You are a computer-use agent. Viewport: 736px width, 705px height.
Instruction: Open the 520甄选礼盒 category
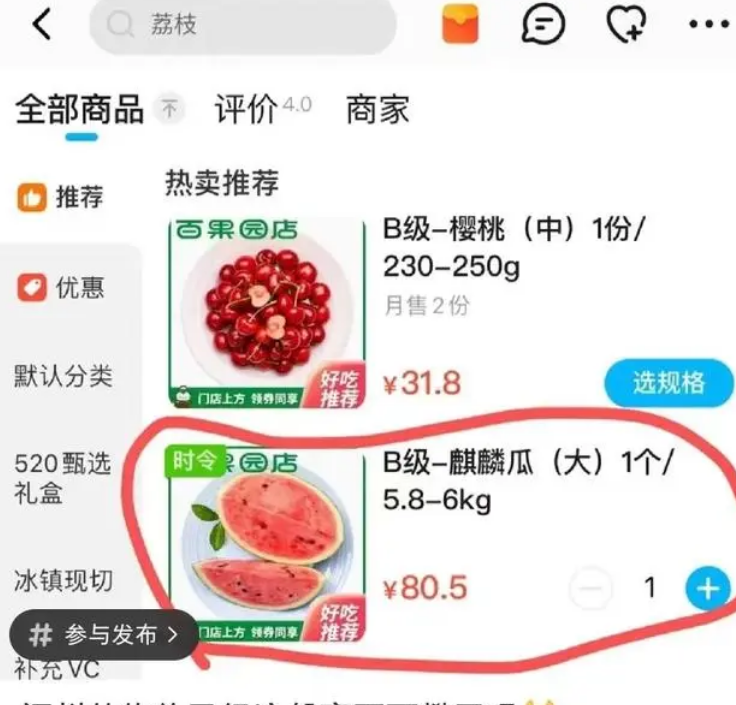tap(63, 478)
